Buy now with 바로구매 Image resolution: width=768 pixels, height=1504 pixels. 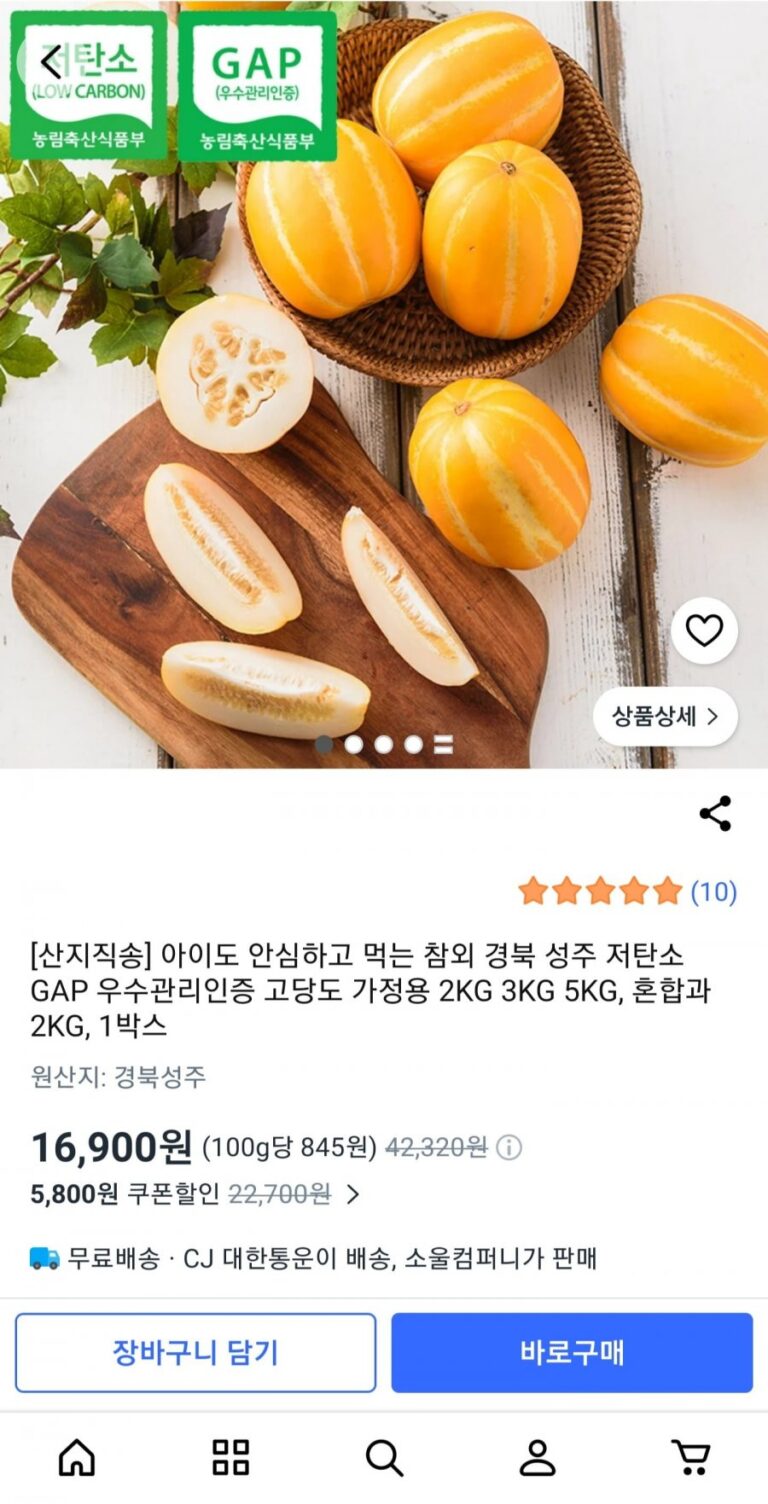point(571,1352)
